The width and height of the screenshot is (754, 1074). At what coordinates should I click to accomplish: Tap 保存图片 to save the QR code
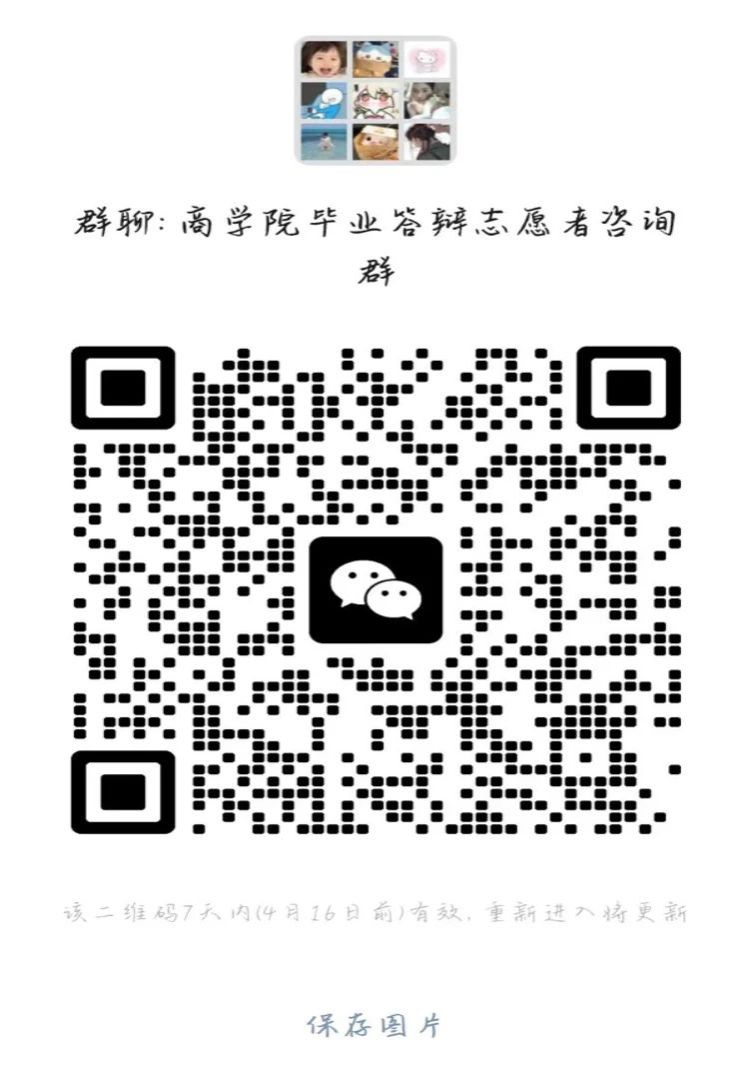coord(374,1024)
